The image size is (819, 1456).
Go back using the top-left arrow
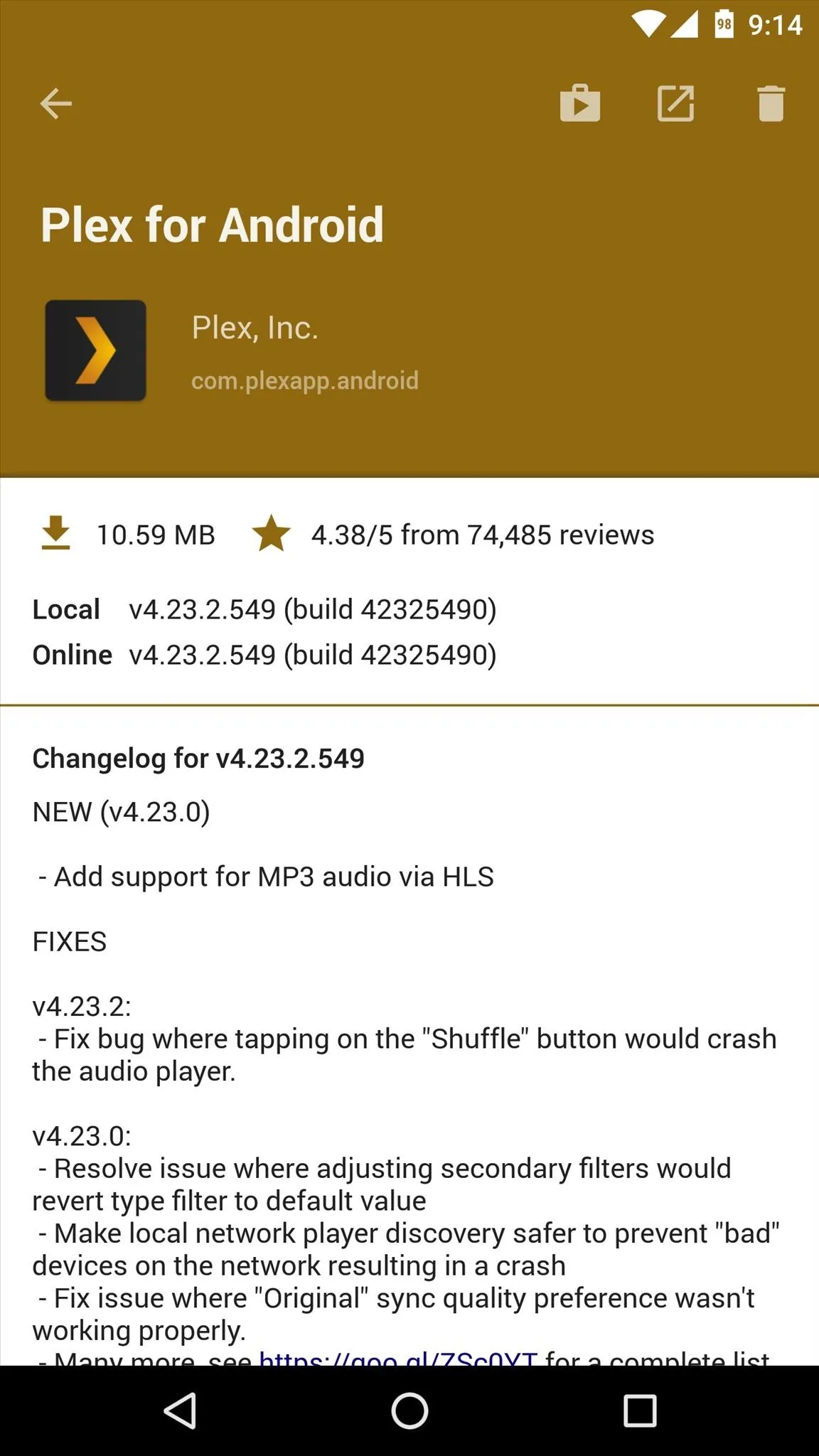pyautogui.click(x=55, y=104)
